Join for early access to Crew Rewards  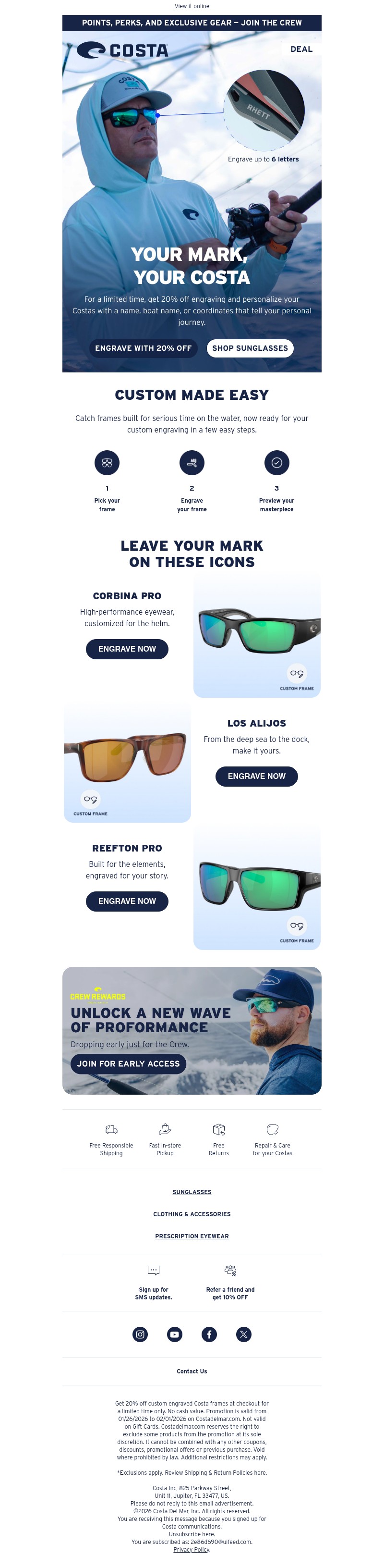[128, 1063]
